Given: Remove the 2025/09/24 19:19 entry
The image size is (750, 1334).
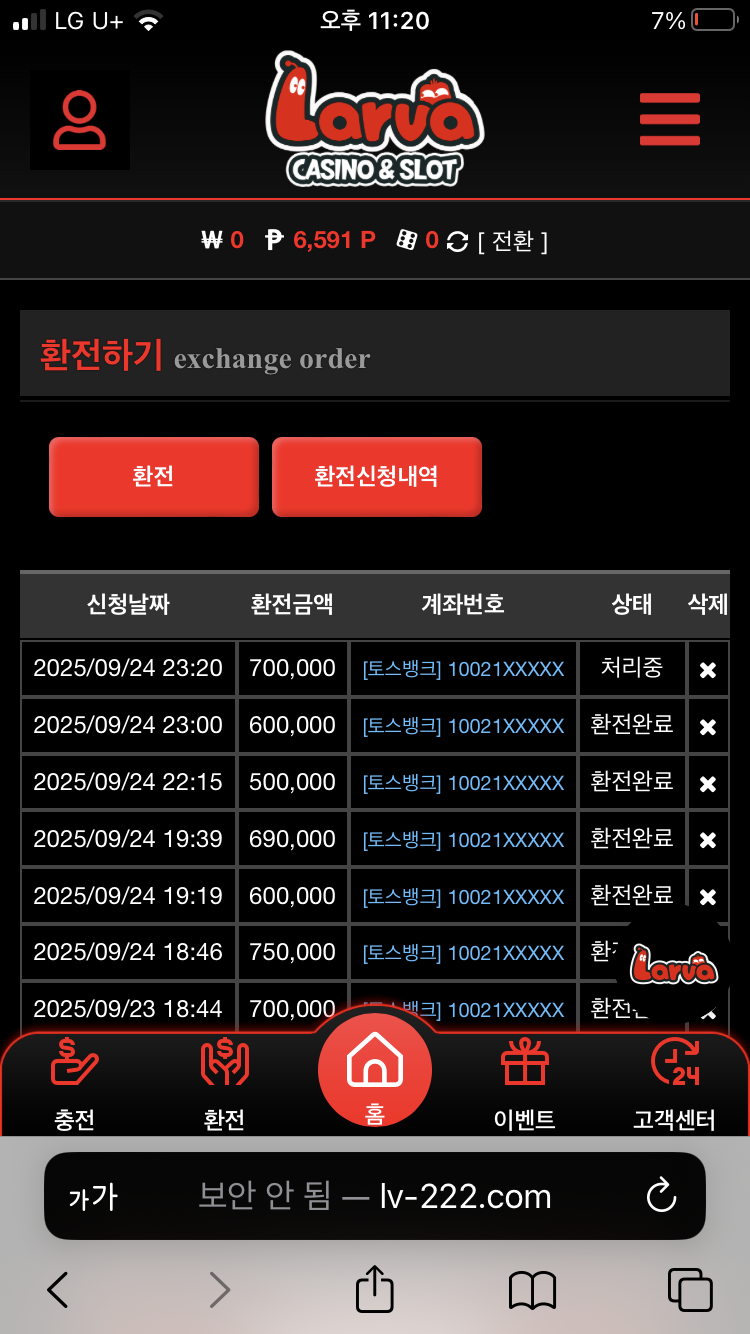Looking at the screenshot, I should pyautogui.click(x=707, y=897).
